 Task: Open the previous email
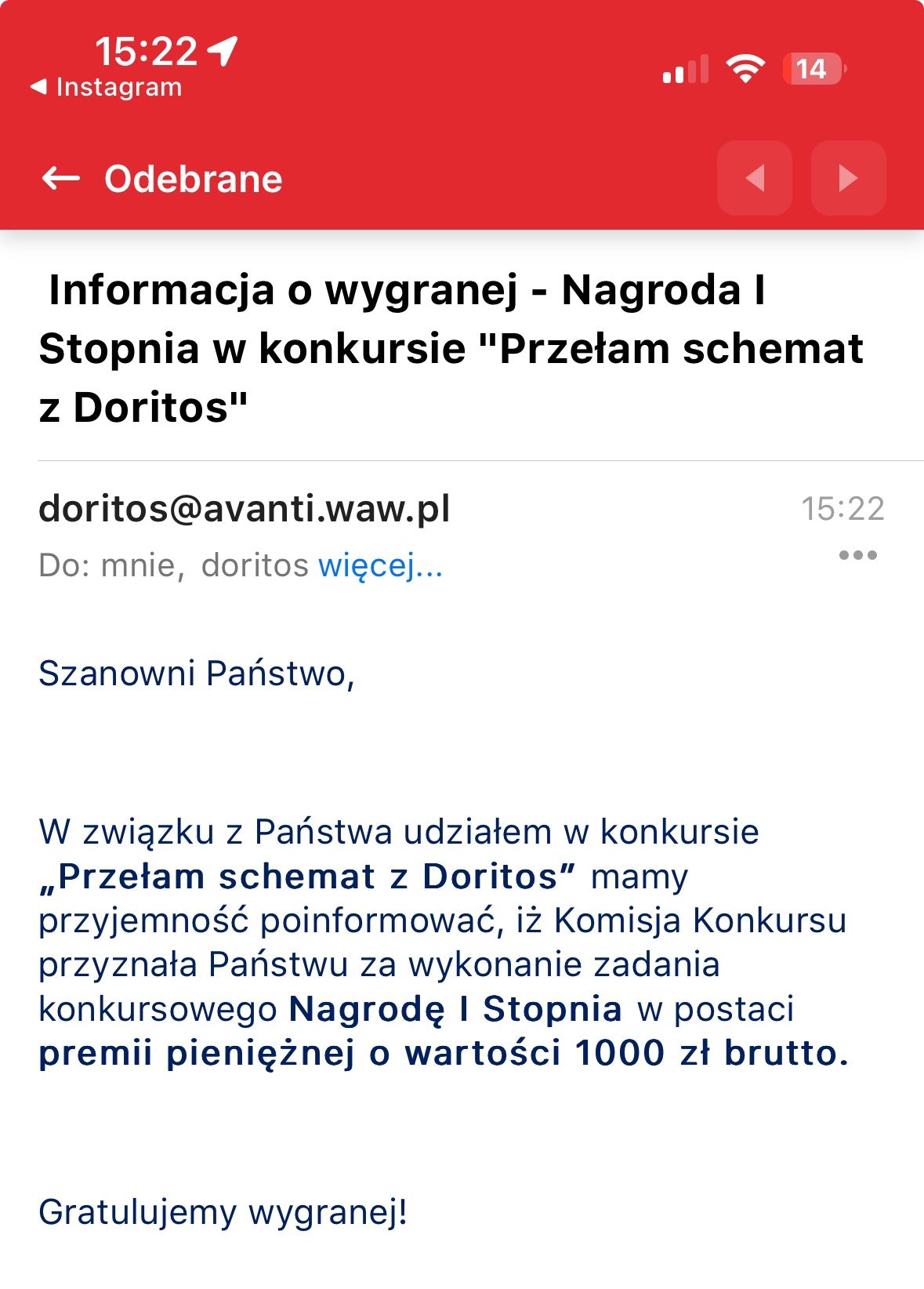tap(754, 178)
